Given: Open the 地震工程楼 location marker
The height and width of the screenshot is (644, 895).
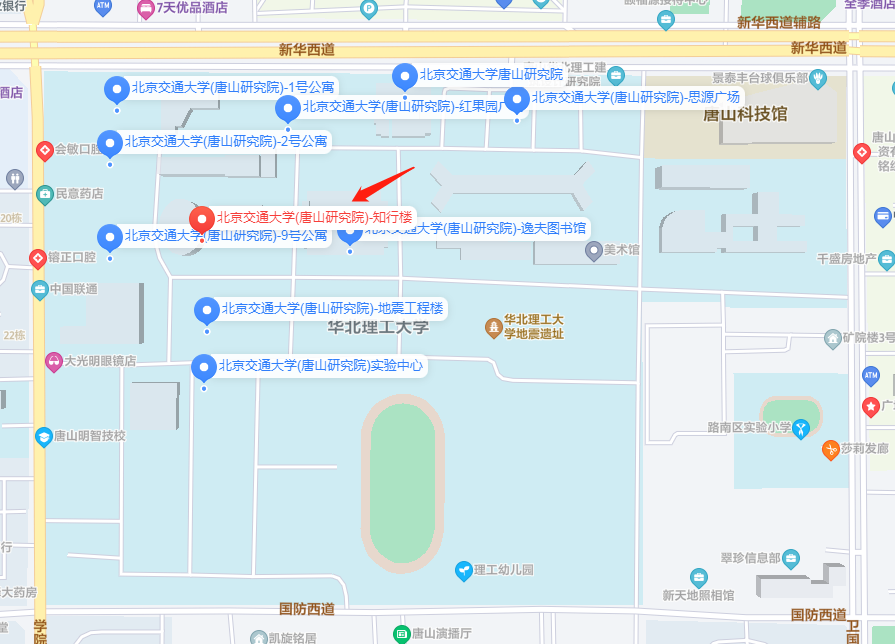Looking at the screenshot, I should (x=207, y=311).
